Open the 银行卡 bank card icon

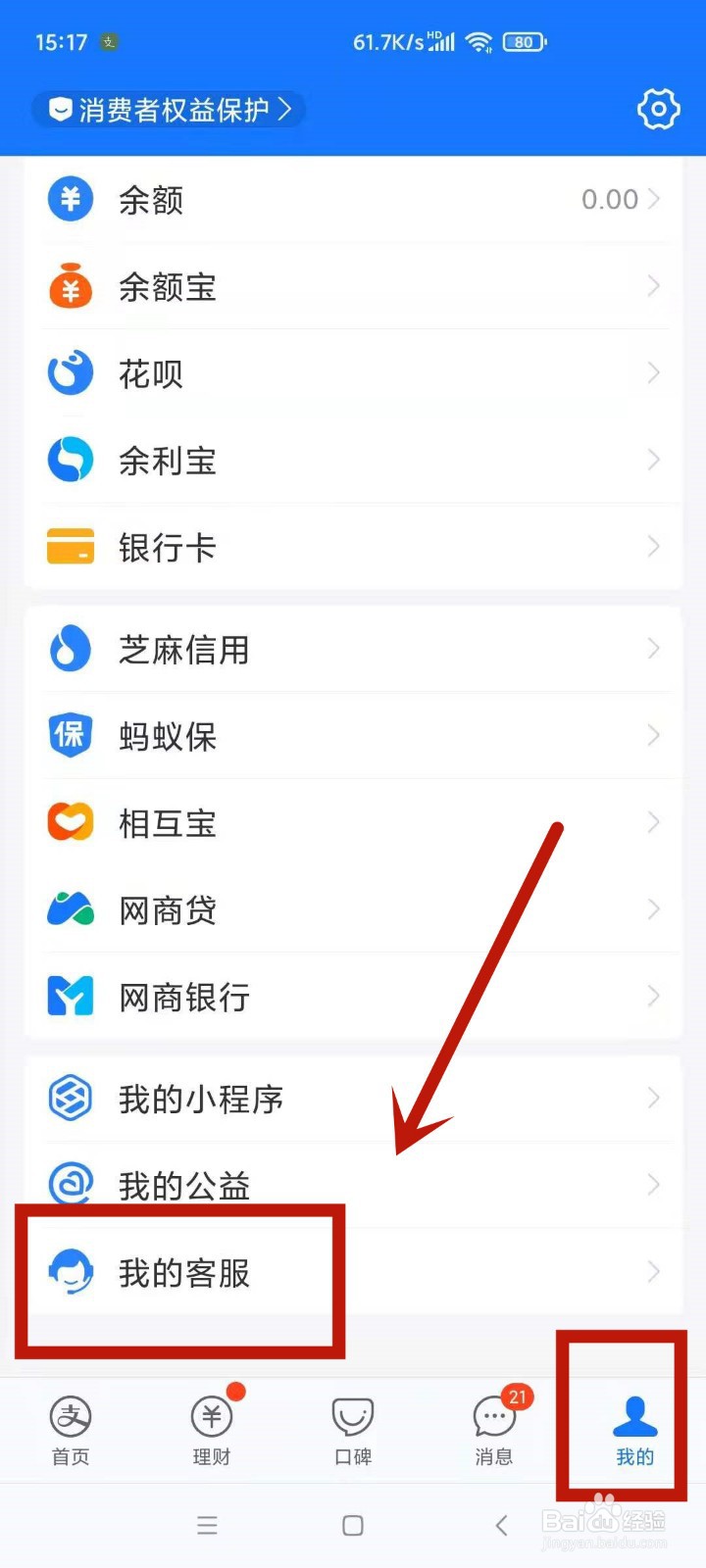pyautogui.click(x=70, y=546)
